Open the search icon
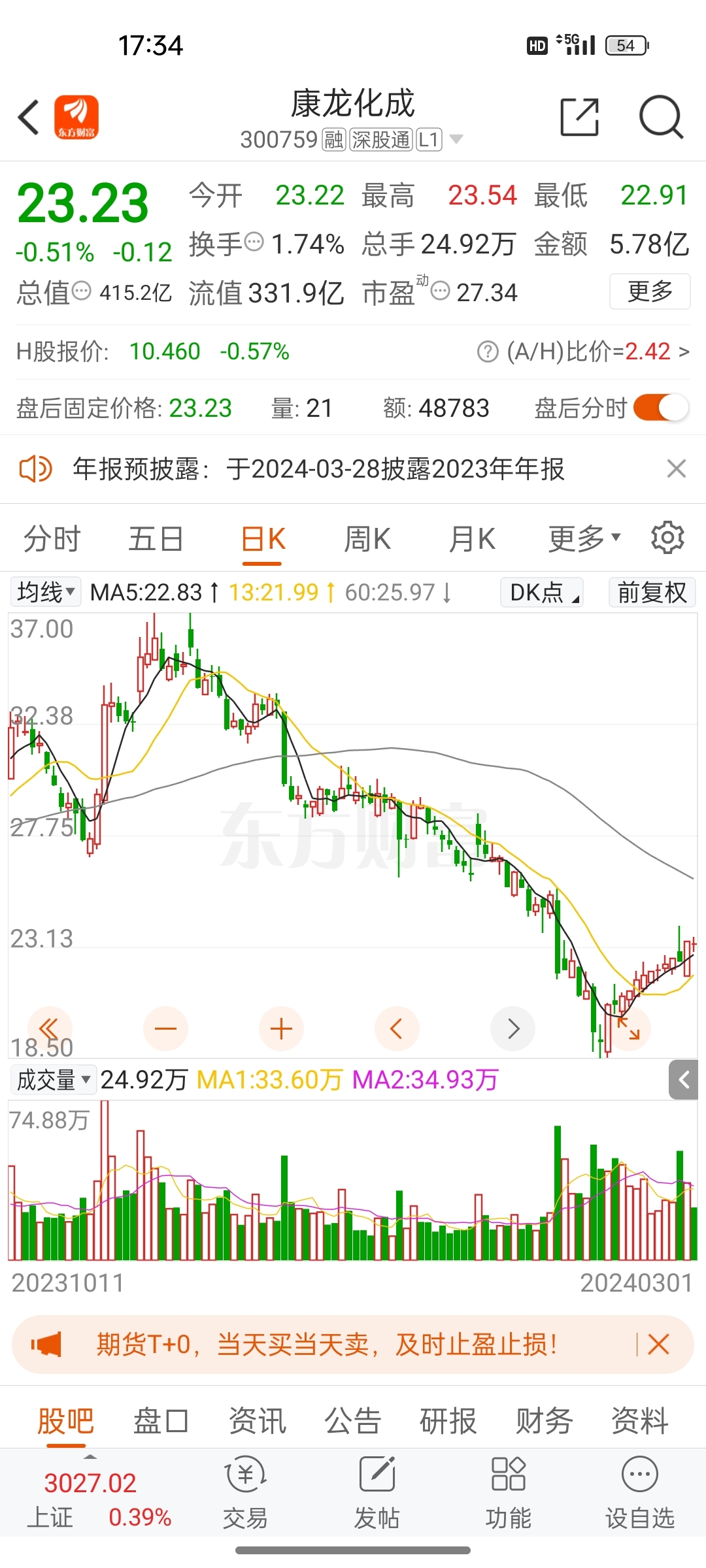706x1568 pixels. (660, 118)
